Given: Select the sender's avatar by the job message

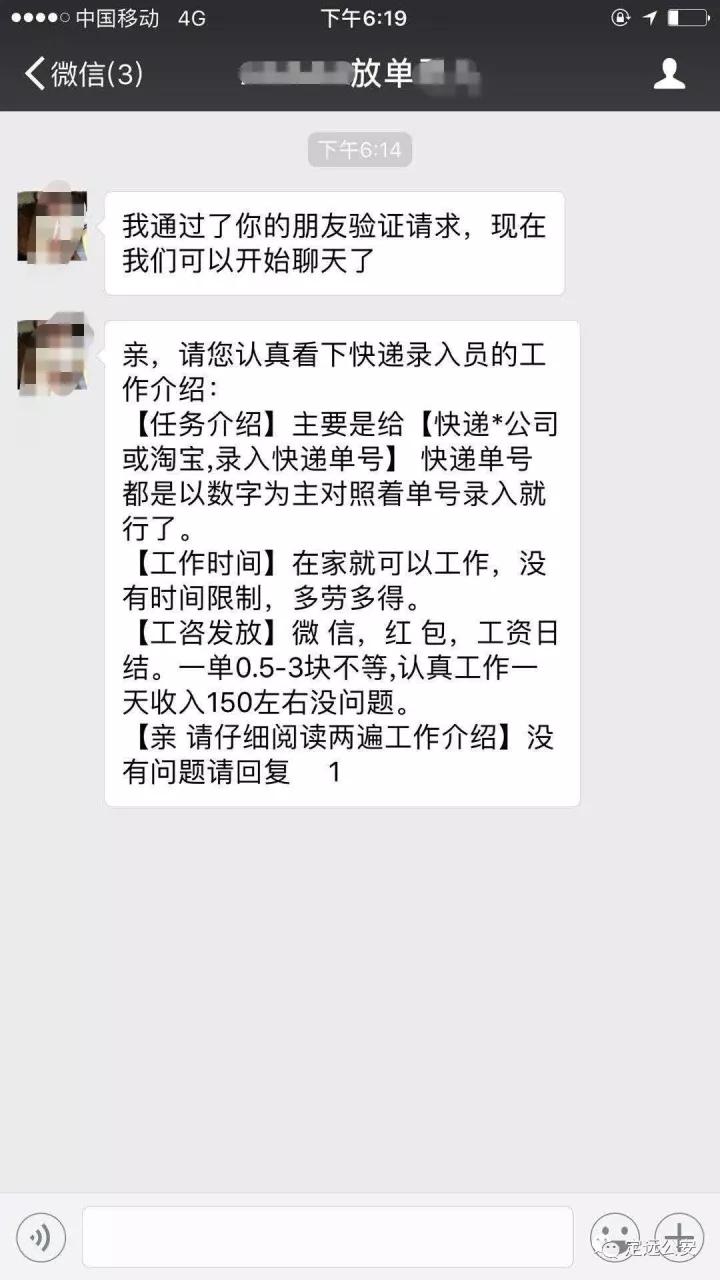Looking at the screenshot, I should 52,355.
